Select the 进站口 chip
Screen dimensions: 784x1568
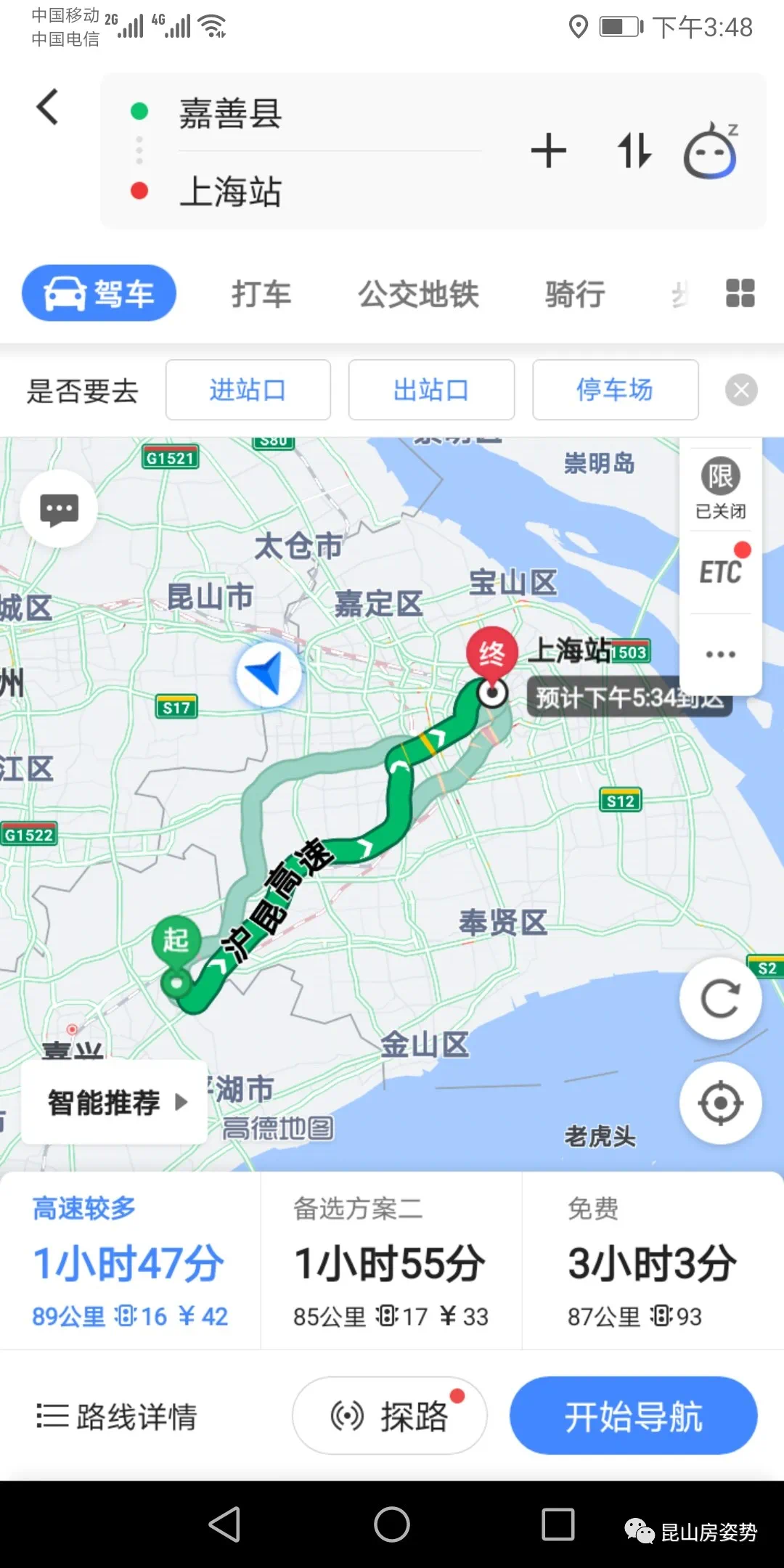pos(248,390)
